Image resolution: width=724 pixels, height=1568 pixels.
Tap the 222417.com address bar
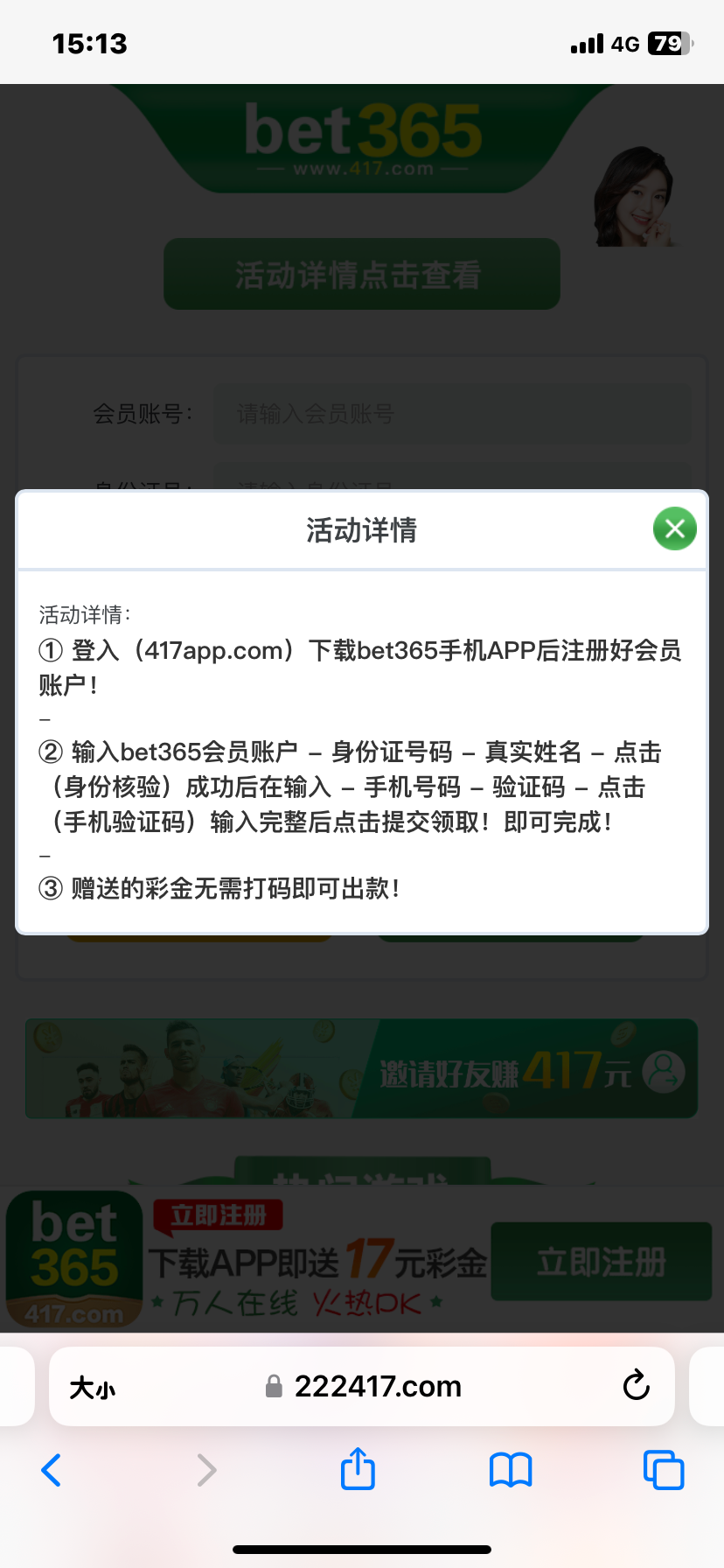pos(376,1386)
